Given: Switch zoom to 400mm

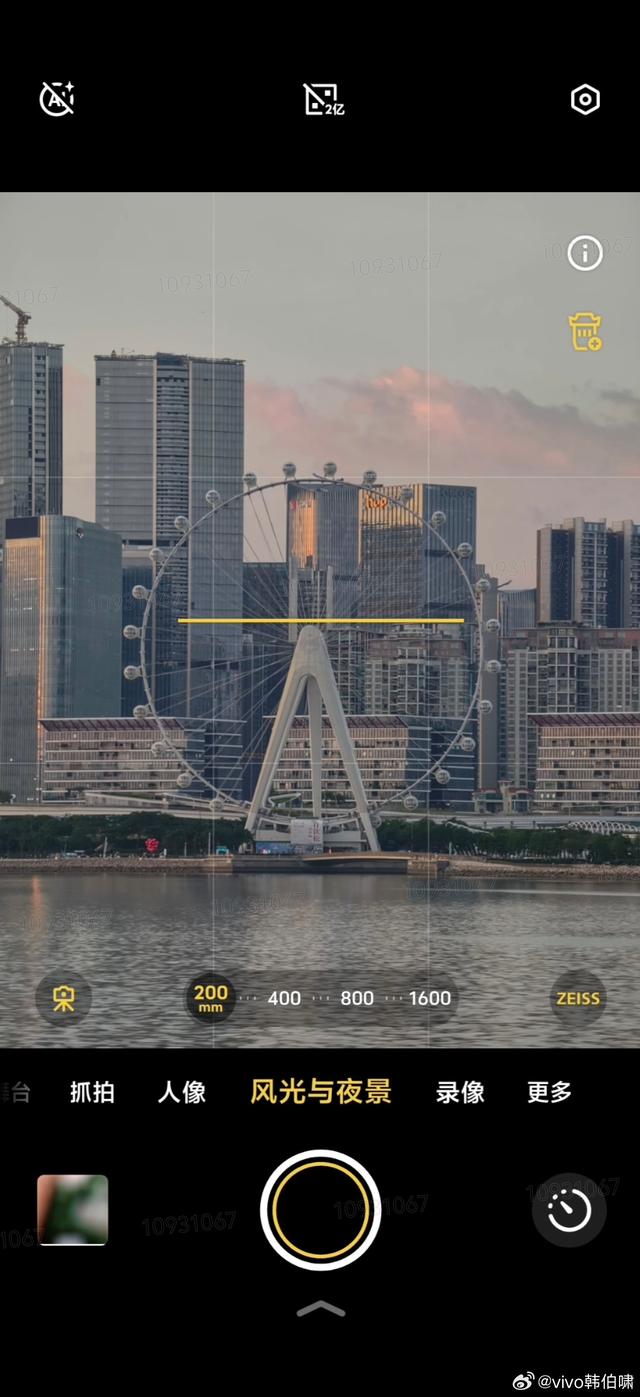Looking at the screenshot, I should point(284,998).
